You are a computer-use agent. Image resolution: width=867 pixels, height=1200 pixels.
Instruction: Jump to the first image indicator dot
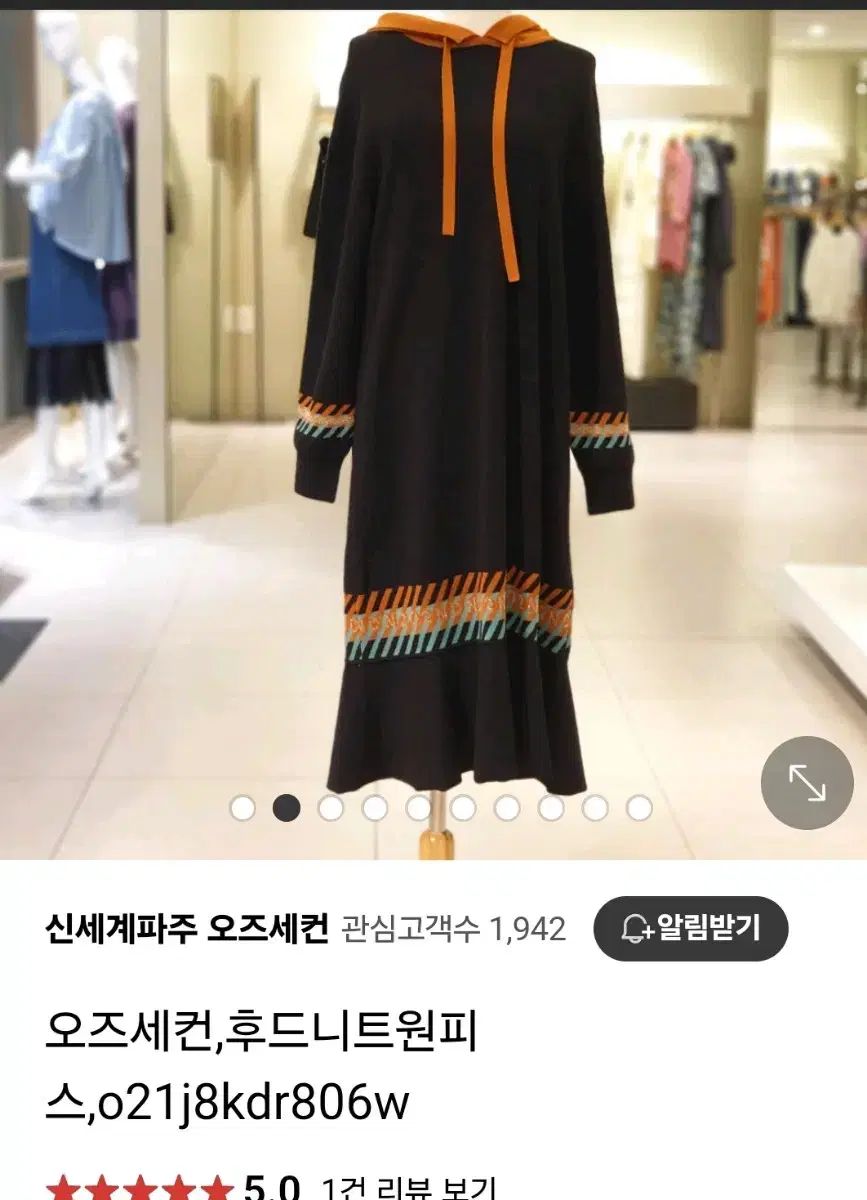point(242,808)
